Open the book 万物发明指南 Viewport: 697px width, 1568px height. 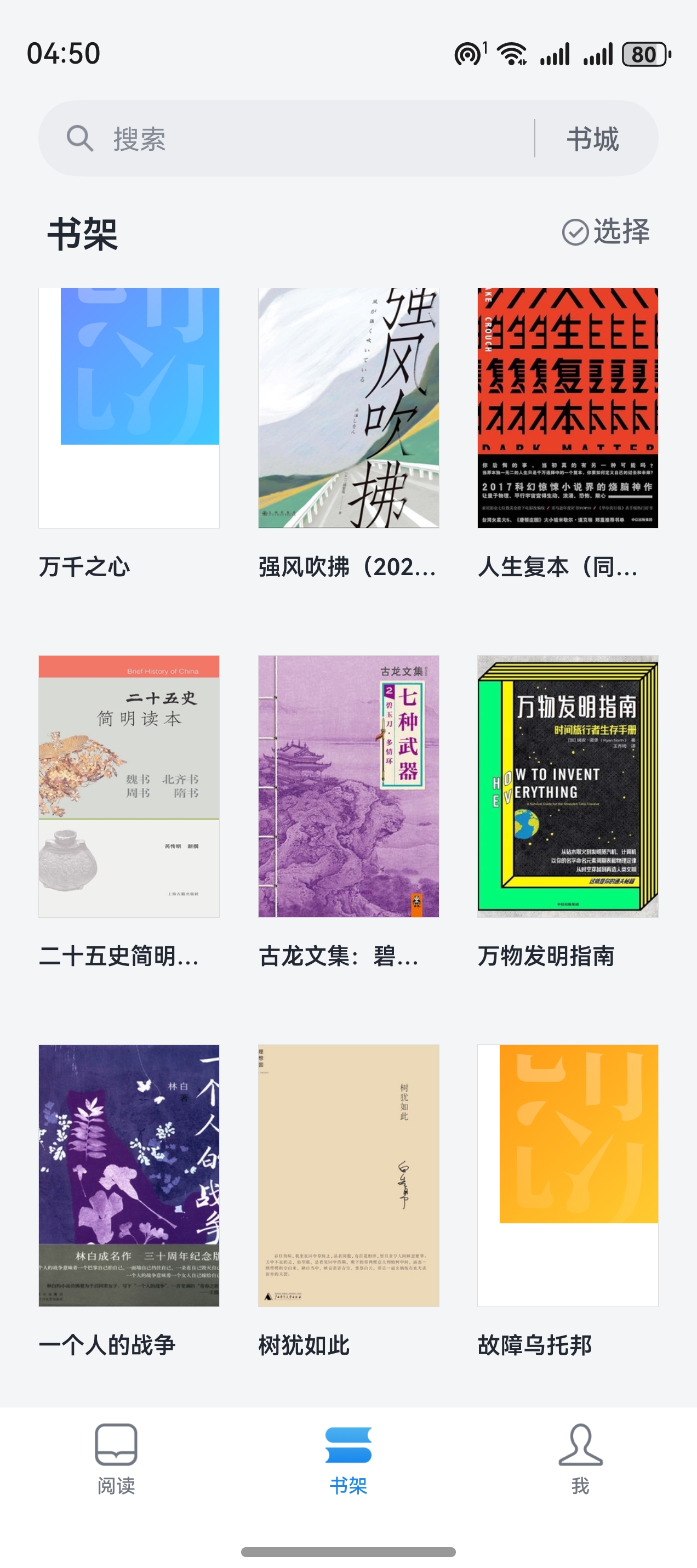pos(568,786)
